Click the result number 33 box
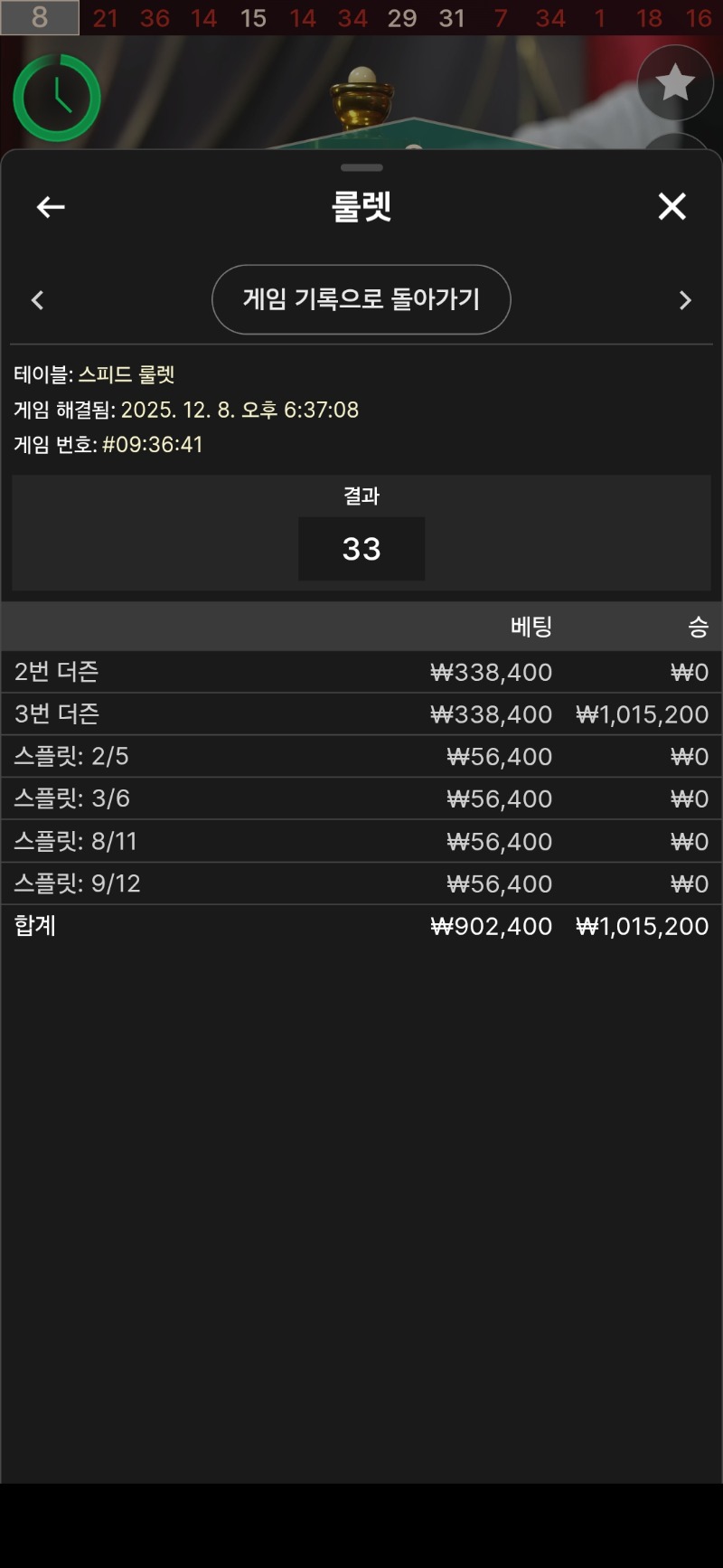This screenshot has height=1568, width=723. 361,549
